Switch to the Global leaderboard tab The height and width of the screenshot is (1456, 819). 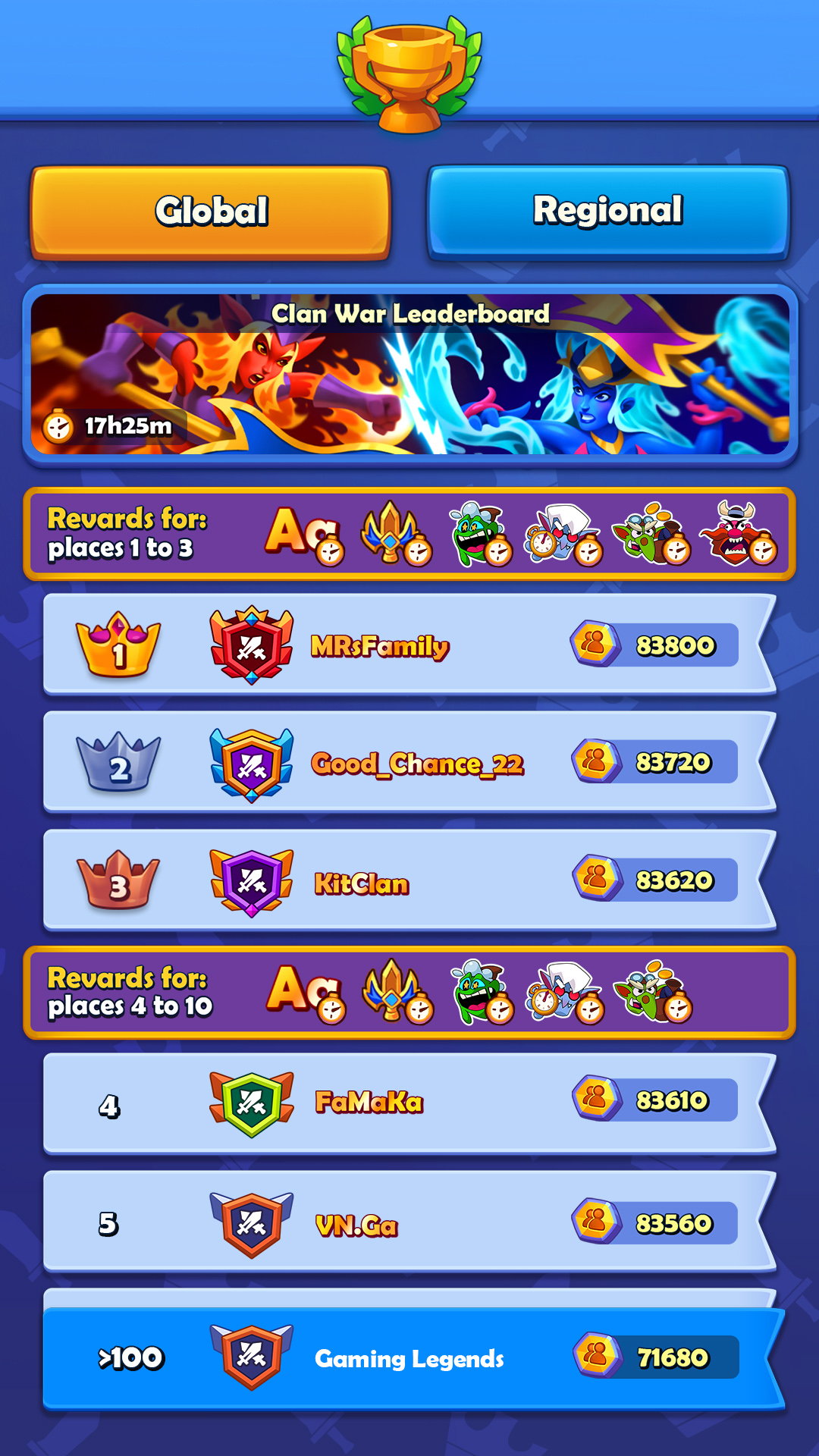click(211, 212)
